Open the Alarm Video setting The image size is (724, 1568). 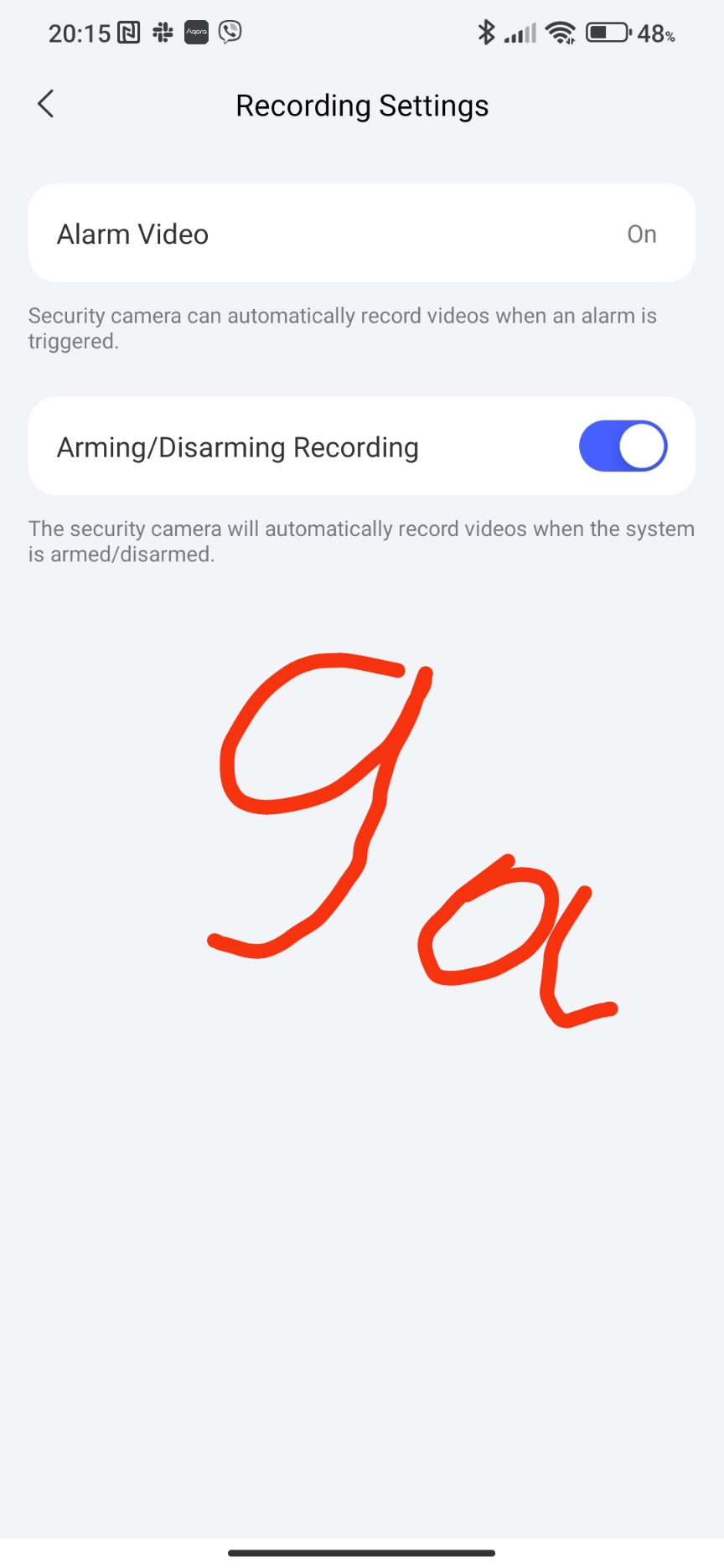click(361, 234)
